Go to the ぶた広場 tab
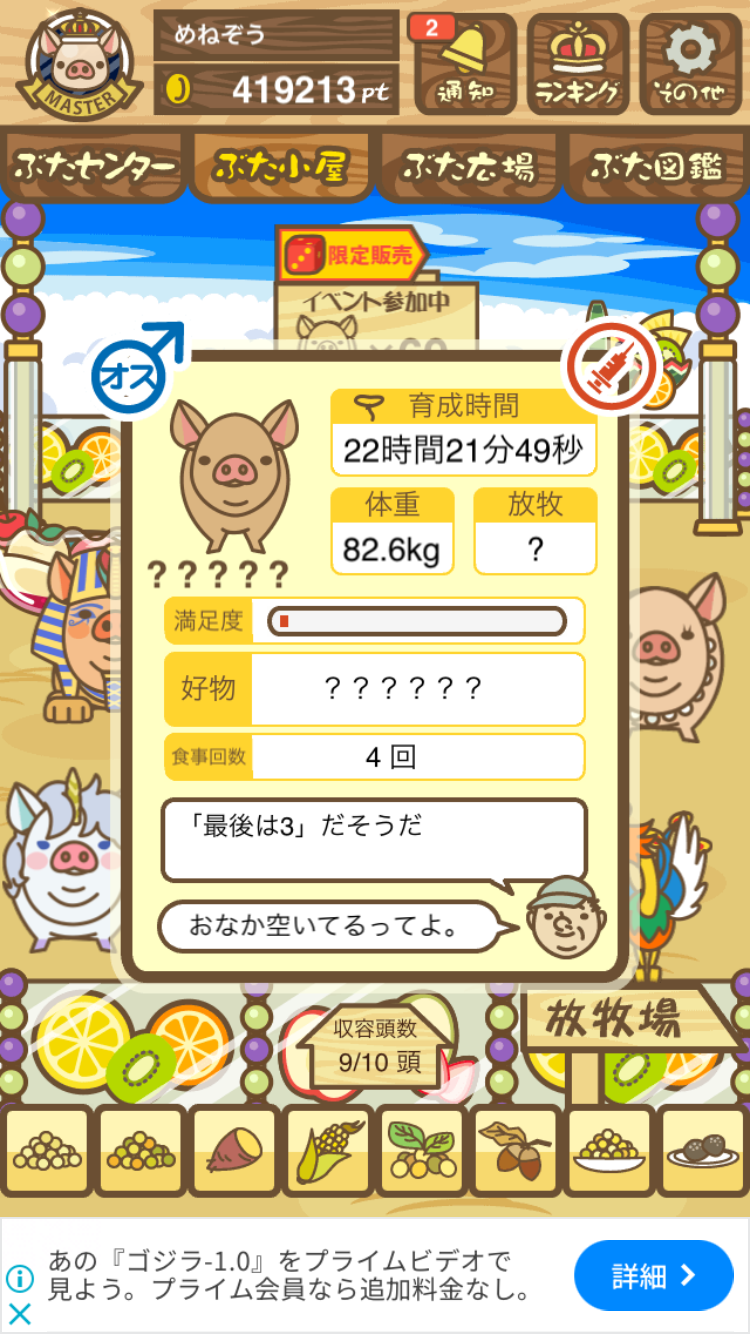 point(468,167)
